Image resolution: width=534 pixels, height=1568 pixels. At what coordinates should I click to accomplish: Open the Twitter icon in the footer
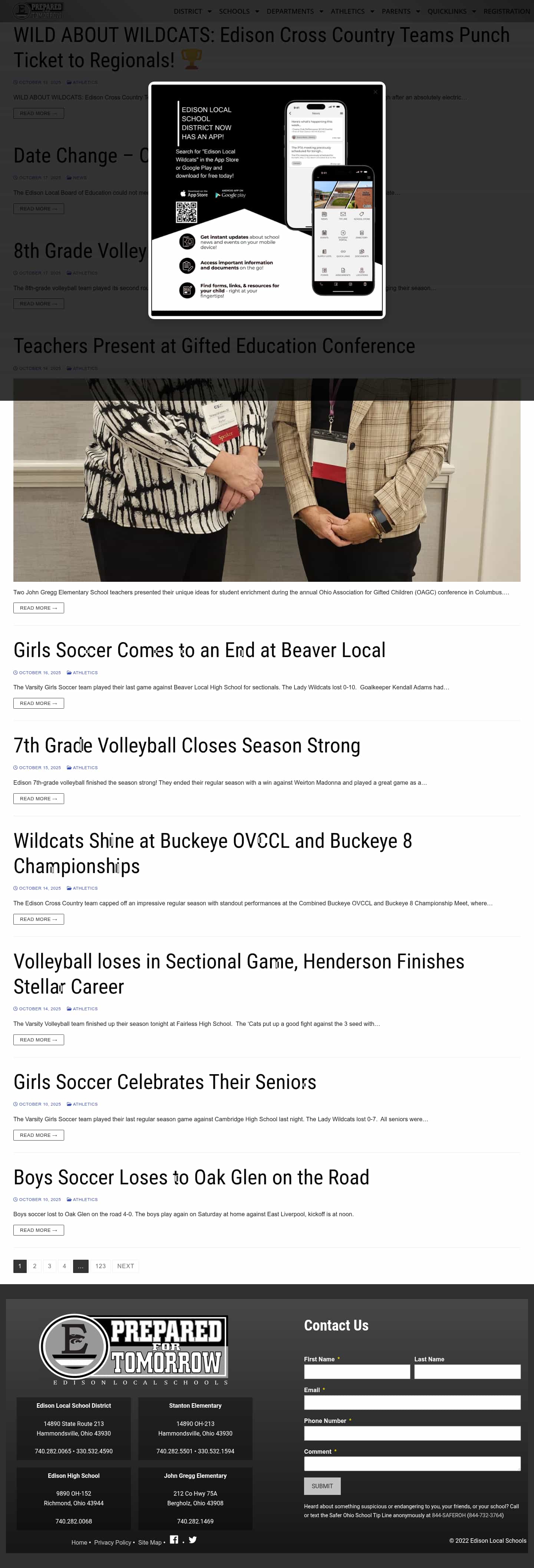tap(192, 1539)
